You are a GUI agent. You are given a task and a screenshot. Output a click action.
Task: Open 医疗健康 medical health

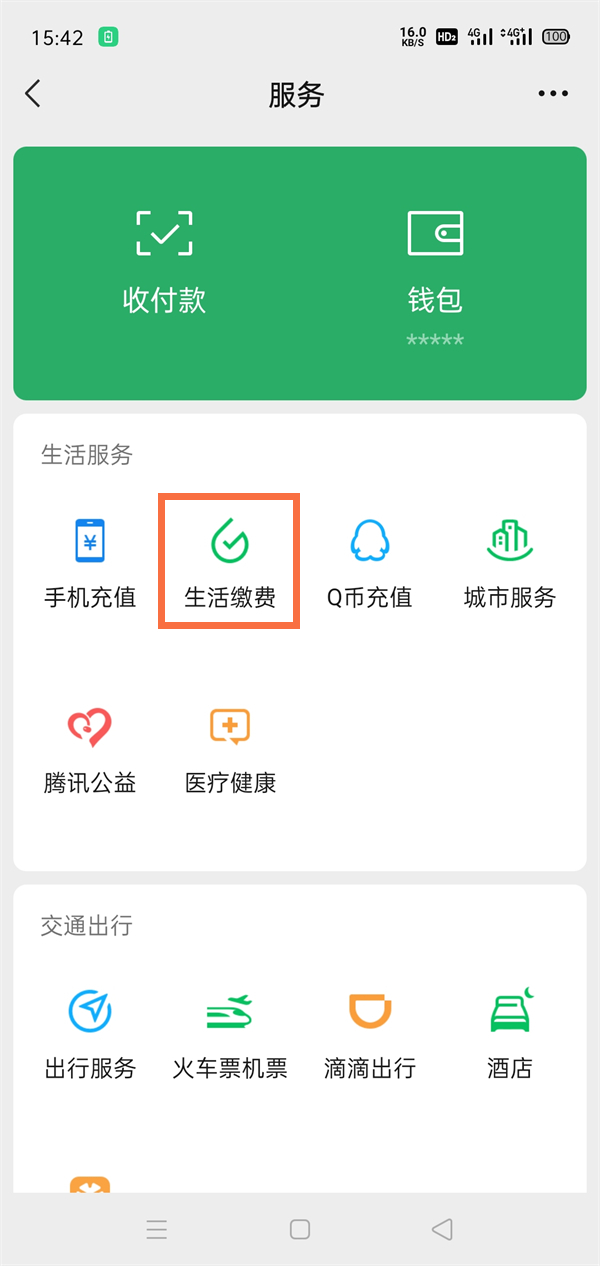tap(230, 748)
